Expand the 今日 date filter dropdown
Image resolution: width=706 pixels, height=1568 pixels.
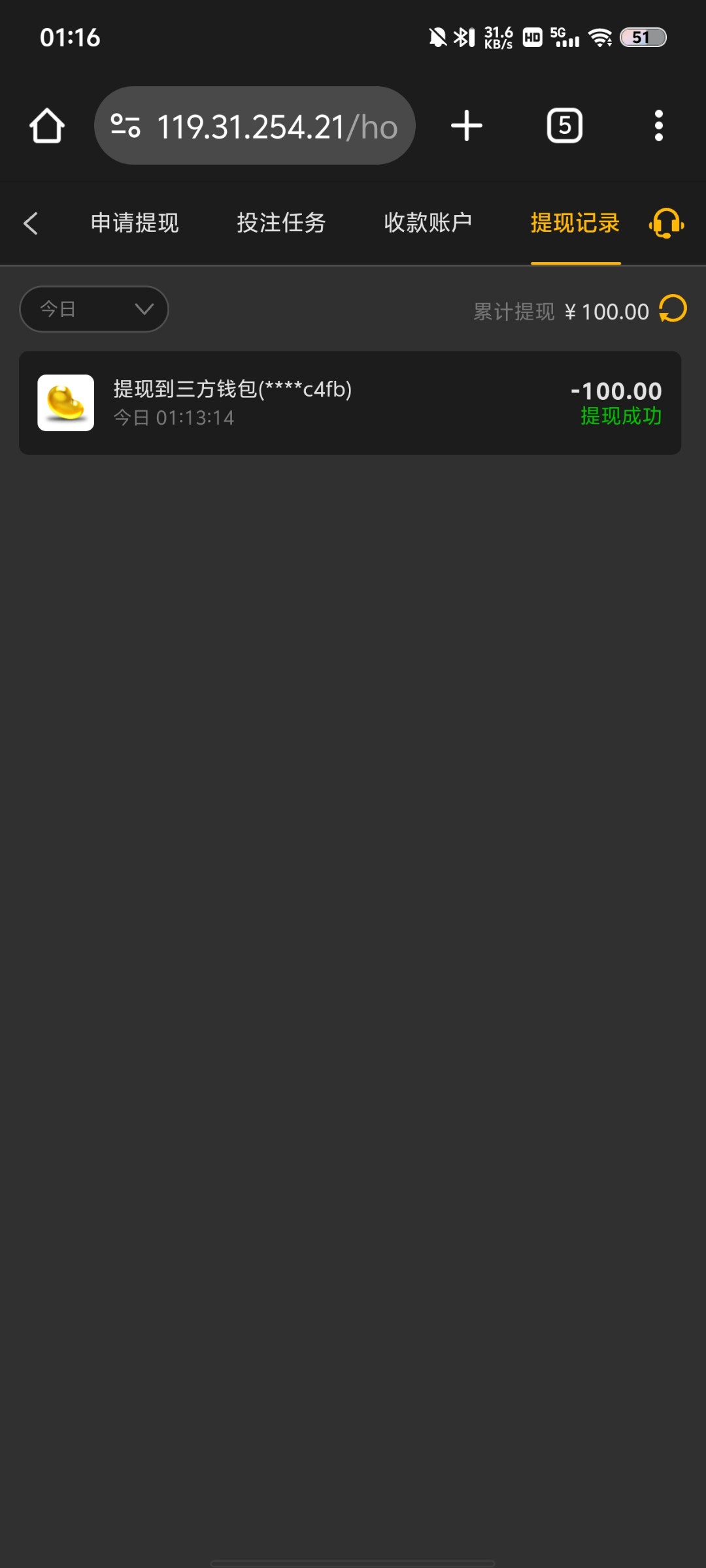pyautogui.click(x=94, y=309)
